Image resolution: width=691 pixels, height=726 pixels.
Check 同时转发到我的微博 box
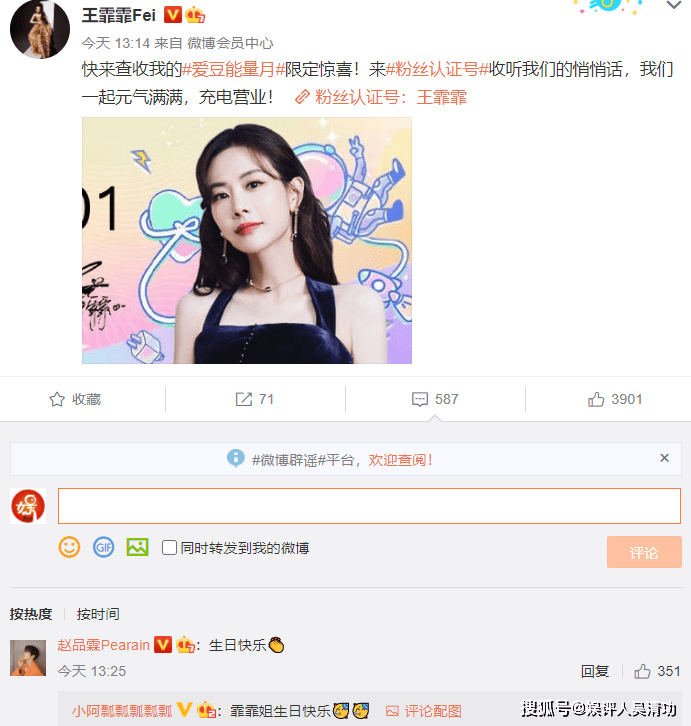click(170, 548)
